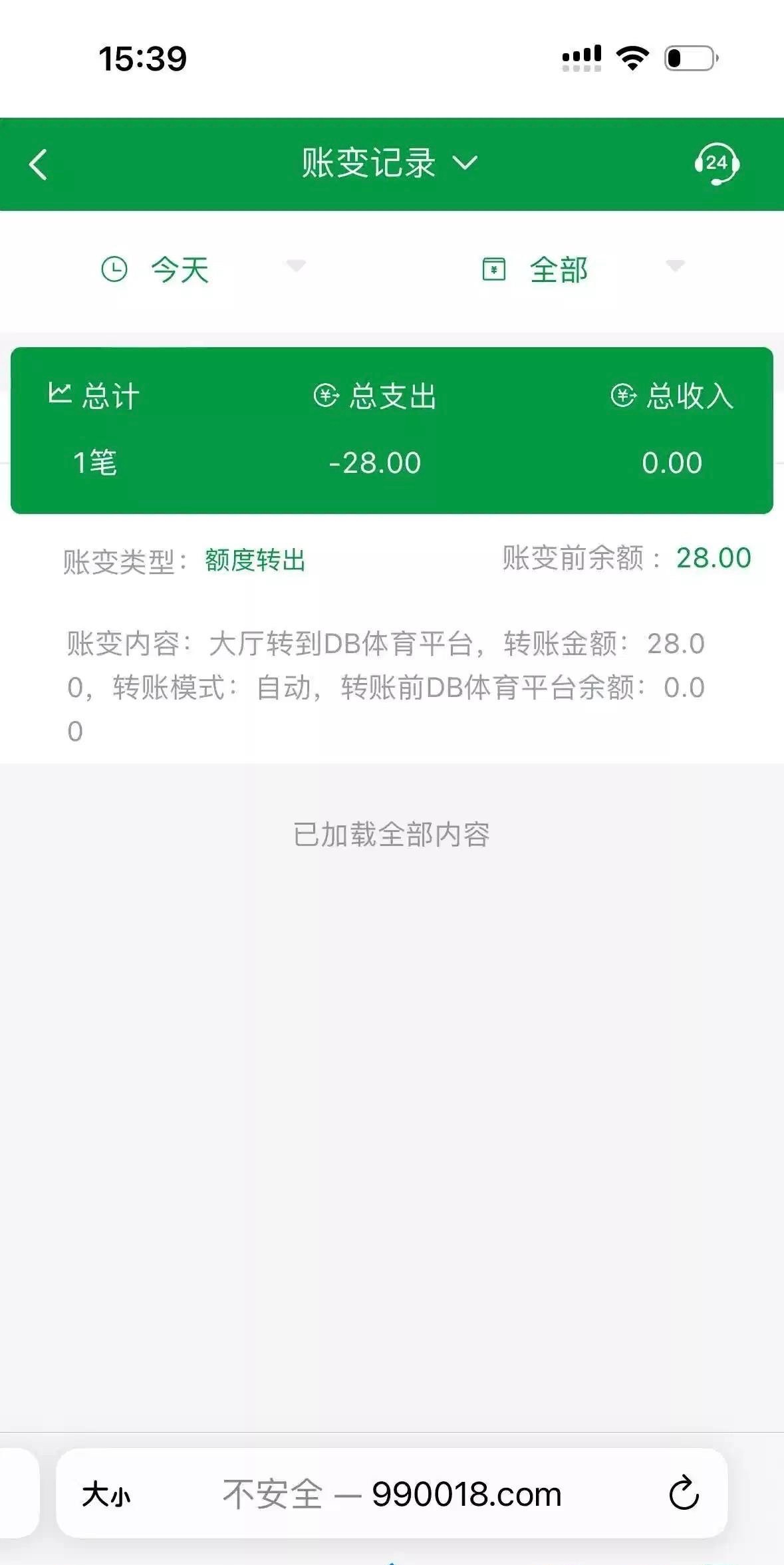Reload the page in the browser
Viewport: 784px width, 1565px height.
[x=684, y=1494]
